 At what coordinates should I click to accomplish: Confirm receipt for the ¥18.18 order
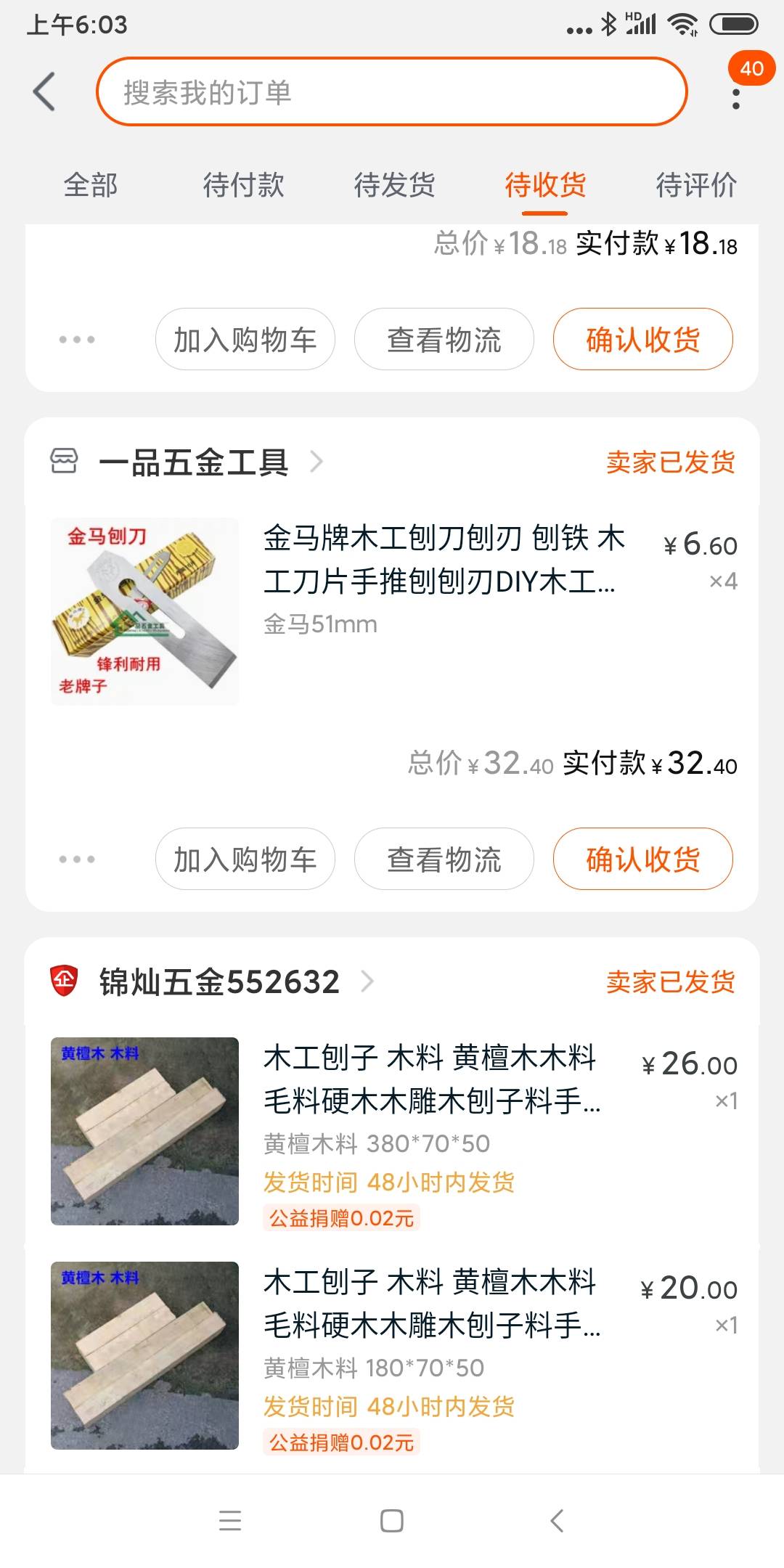(x=642, y=340)
